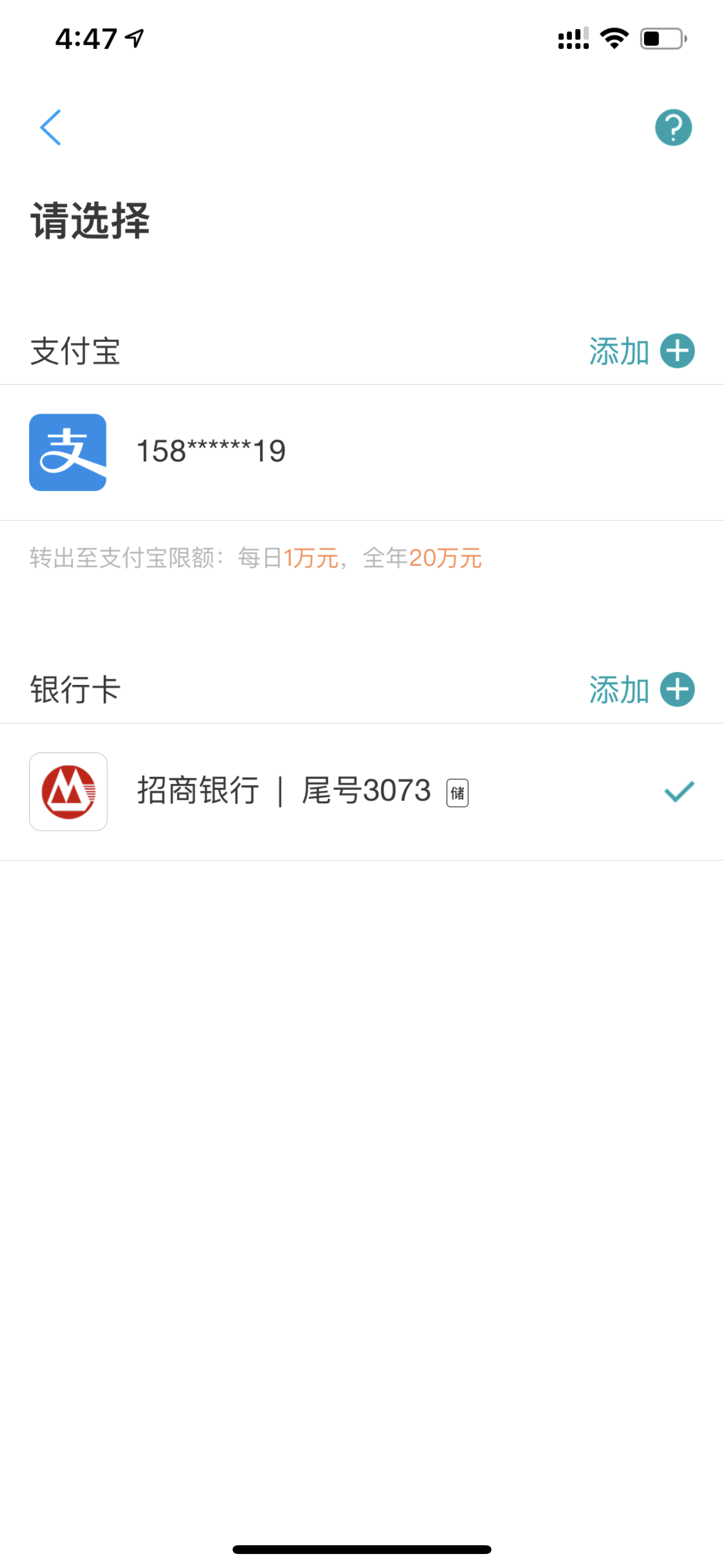This screenshot has width=724, height=1568.
Task: Go back with the top-left arrow
Action: (51, 127)
